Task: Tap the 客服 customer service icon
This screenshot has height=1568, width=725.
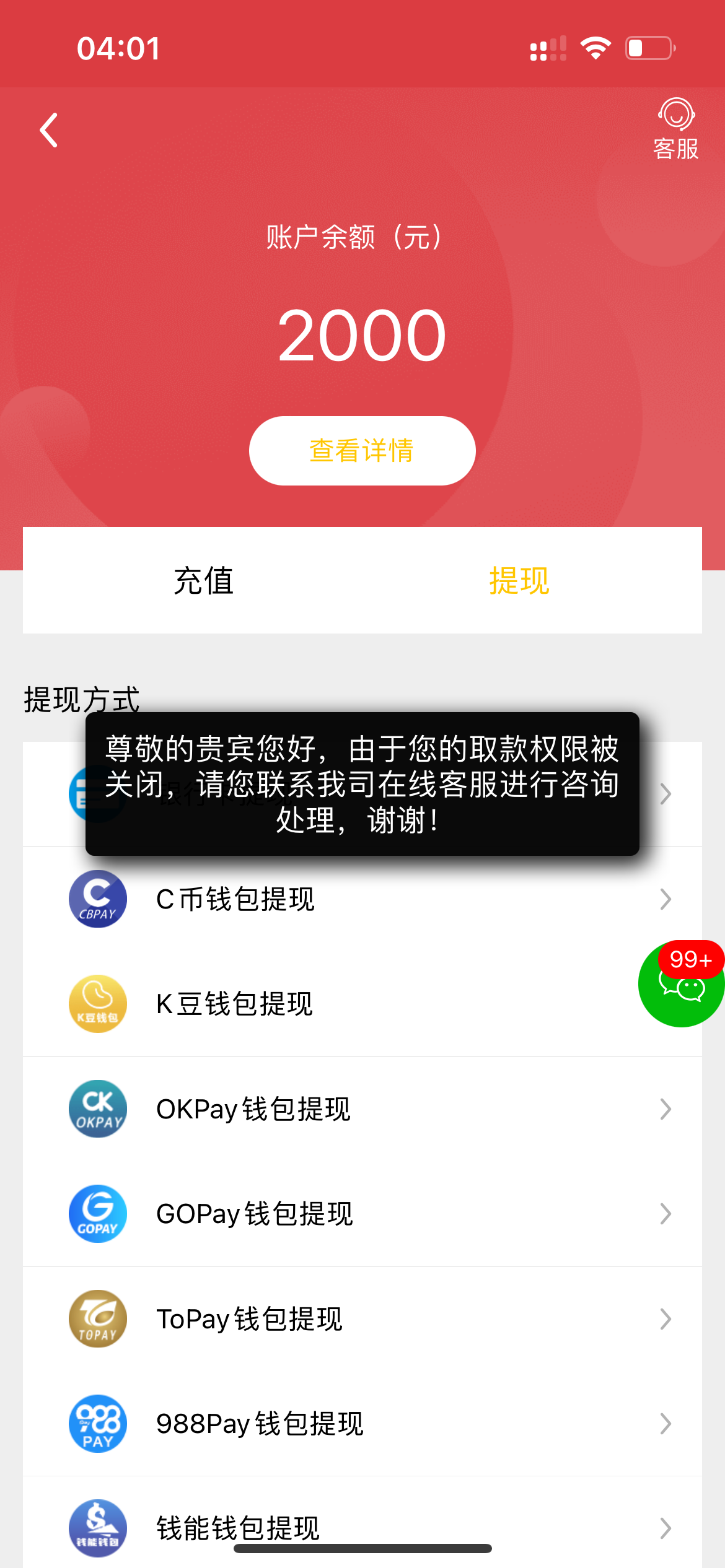Action: 677,127
